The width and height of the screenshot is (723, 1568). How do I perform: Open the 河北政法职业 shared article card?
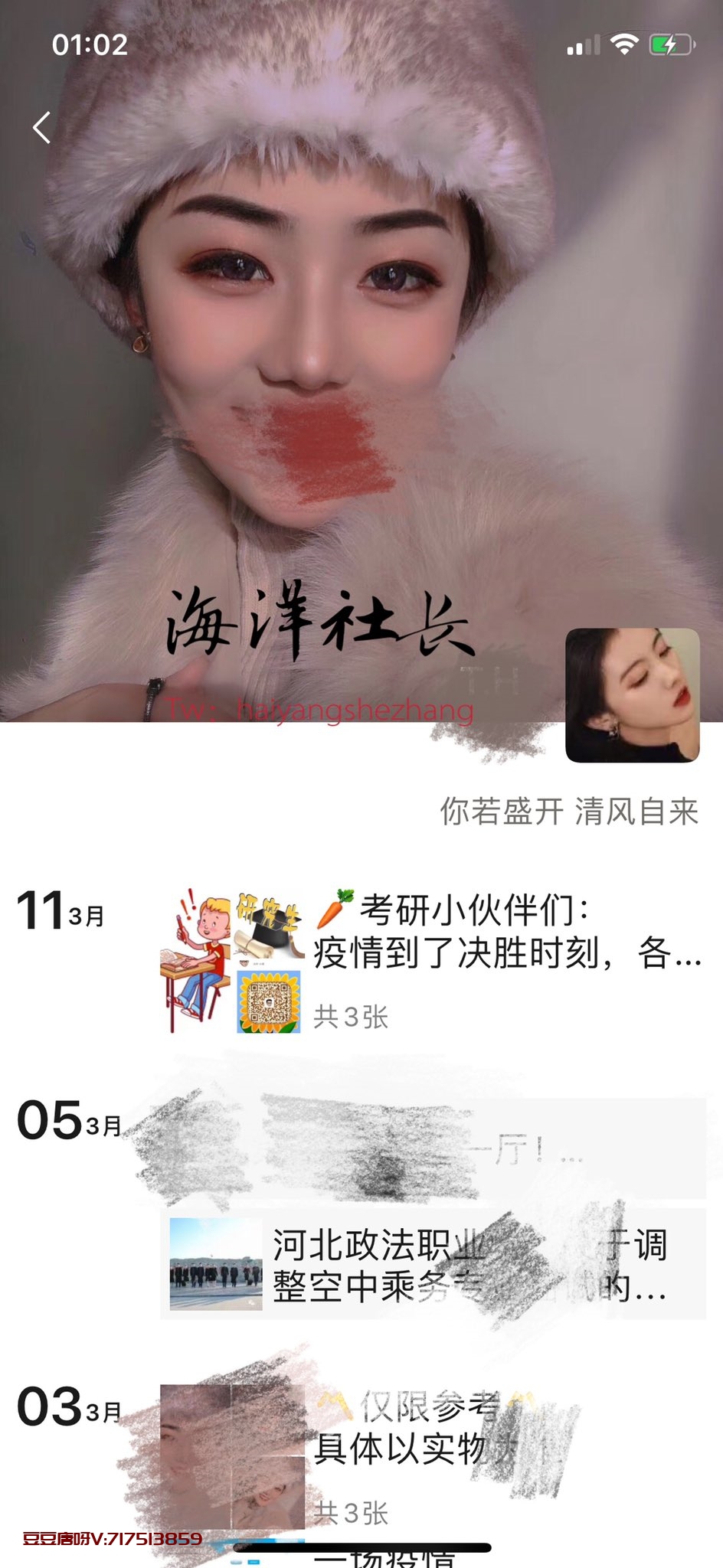coord(433,1264)
